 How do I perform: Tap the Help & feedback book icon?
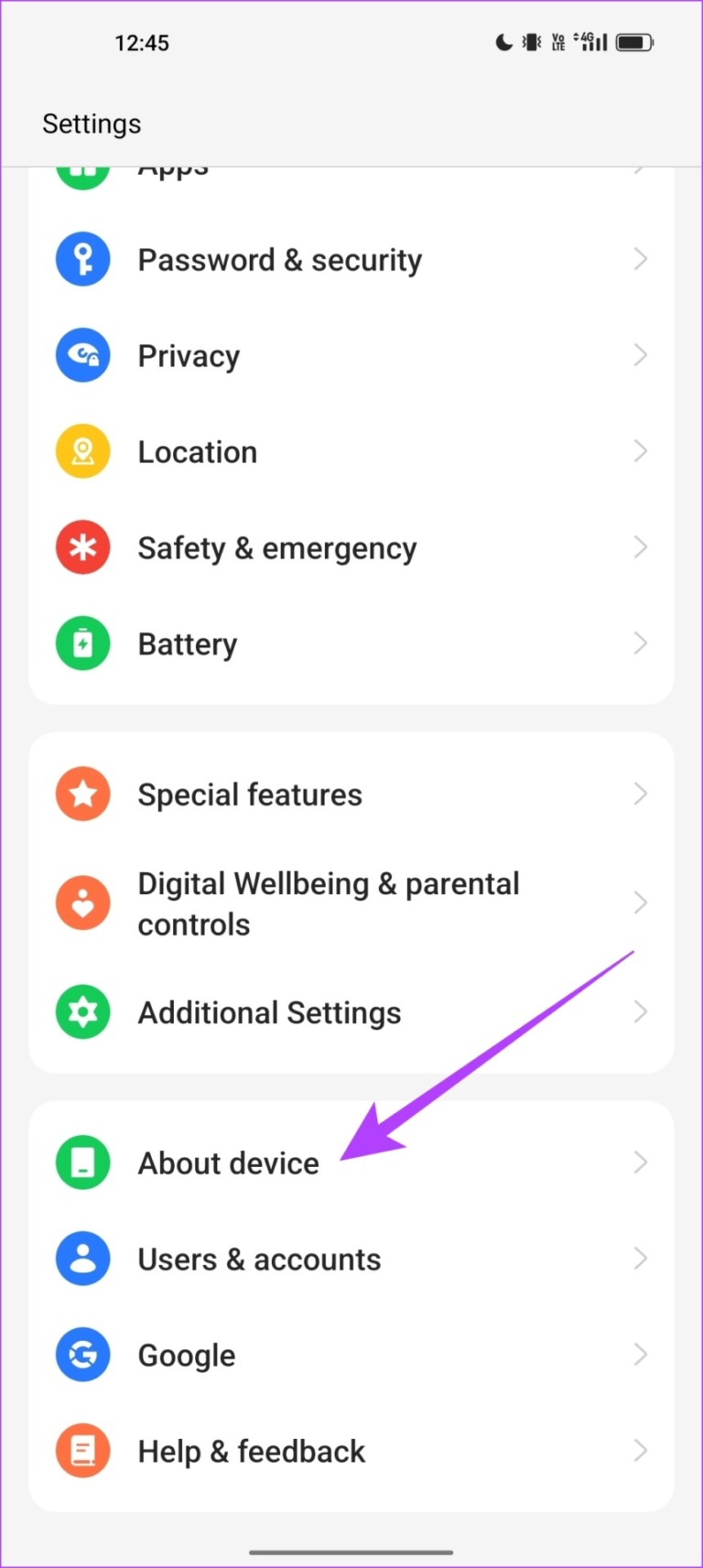[82, 1450]
